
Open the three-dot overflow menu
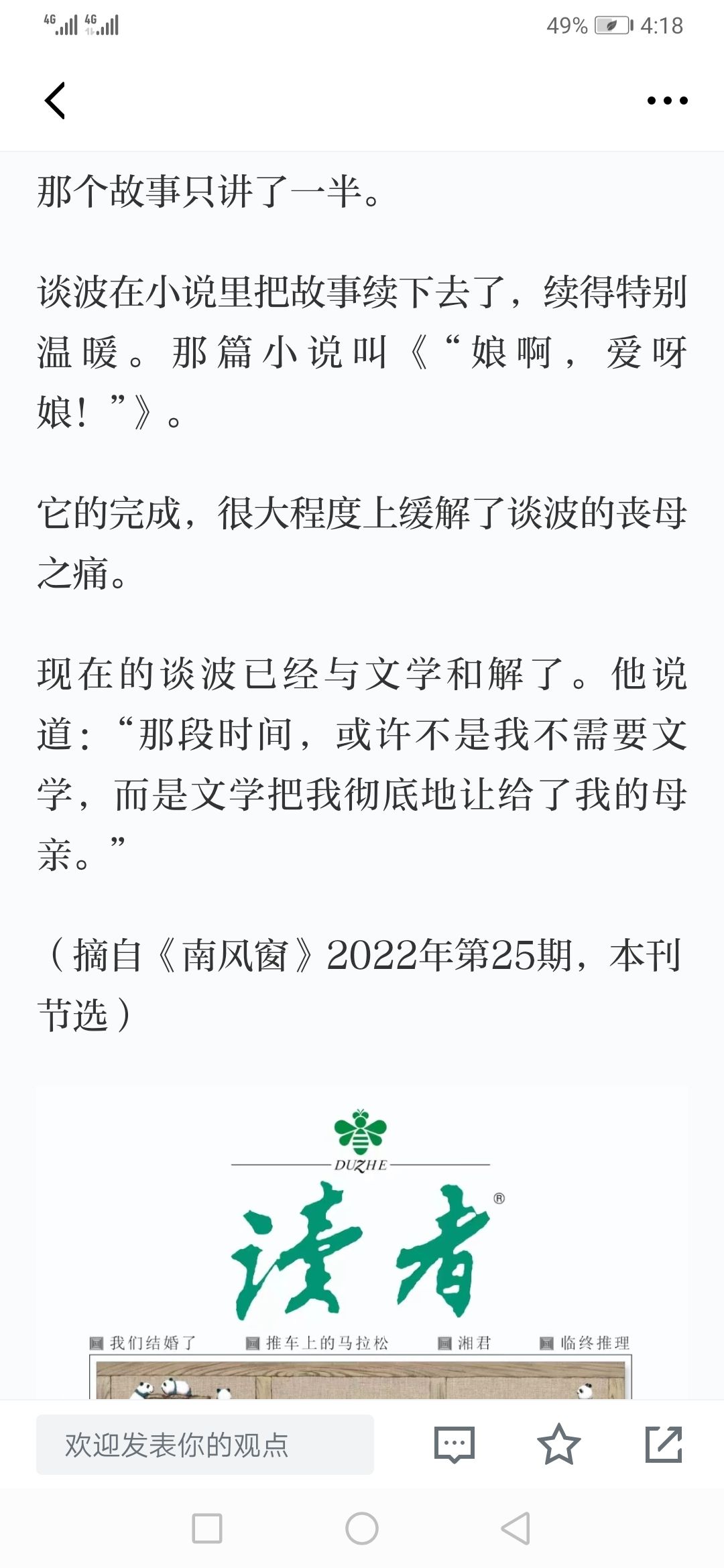point(667,101)
